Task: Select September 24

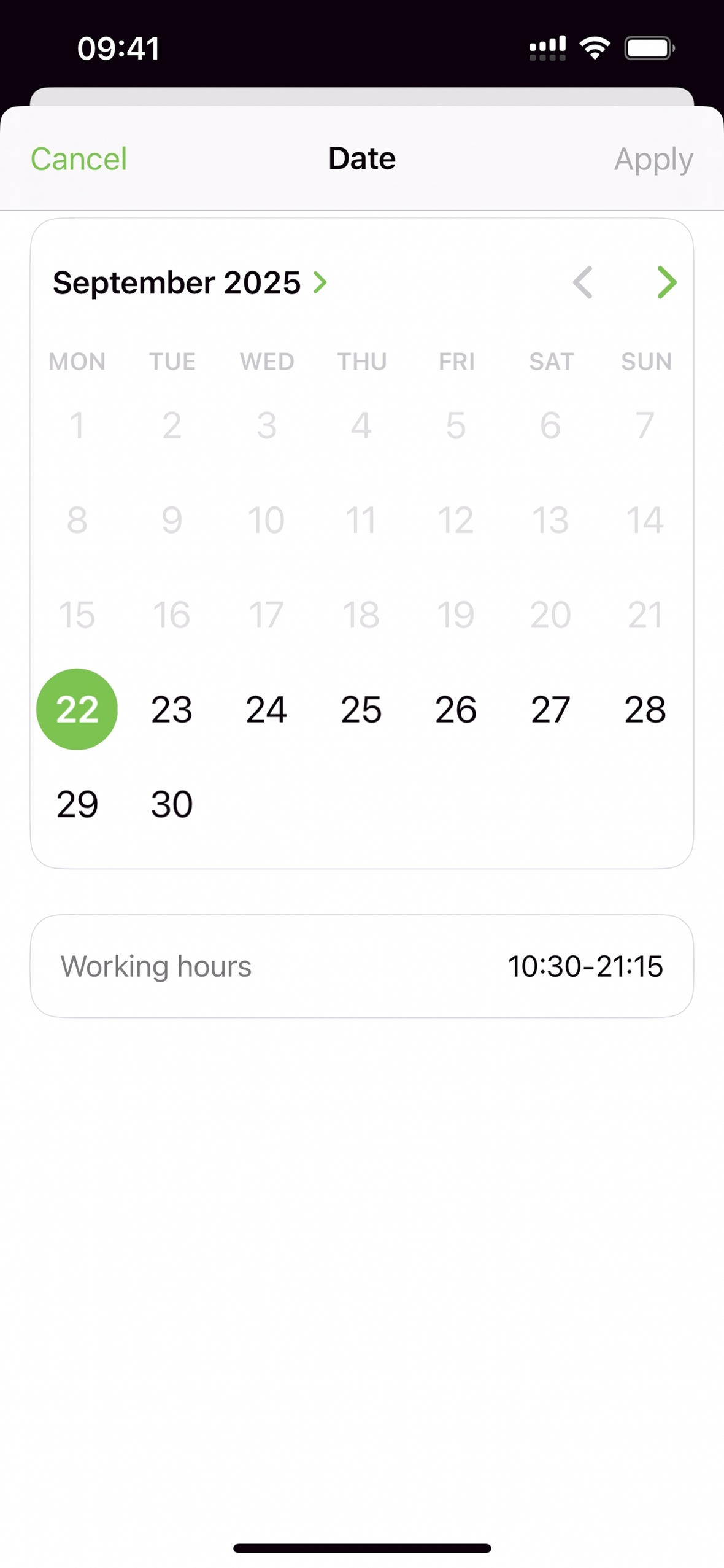Action: tap(266, 710)
